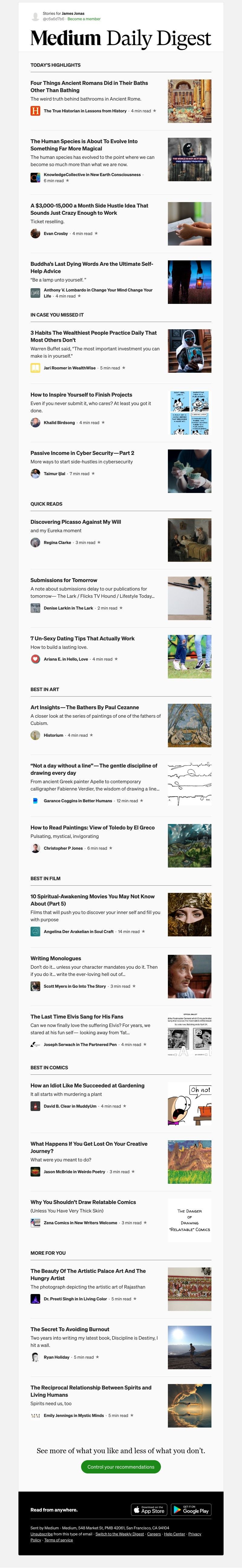Image resolution: width=242 pixels, height=1568 pixels.
Task: Open Writing Monologues by Scott Myers
Action: pyautogui.click(x=55, y=958)
